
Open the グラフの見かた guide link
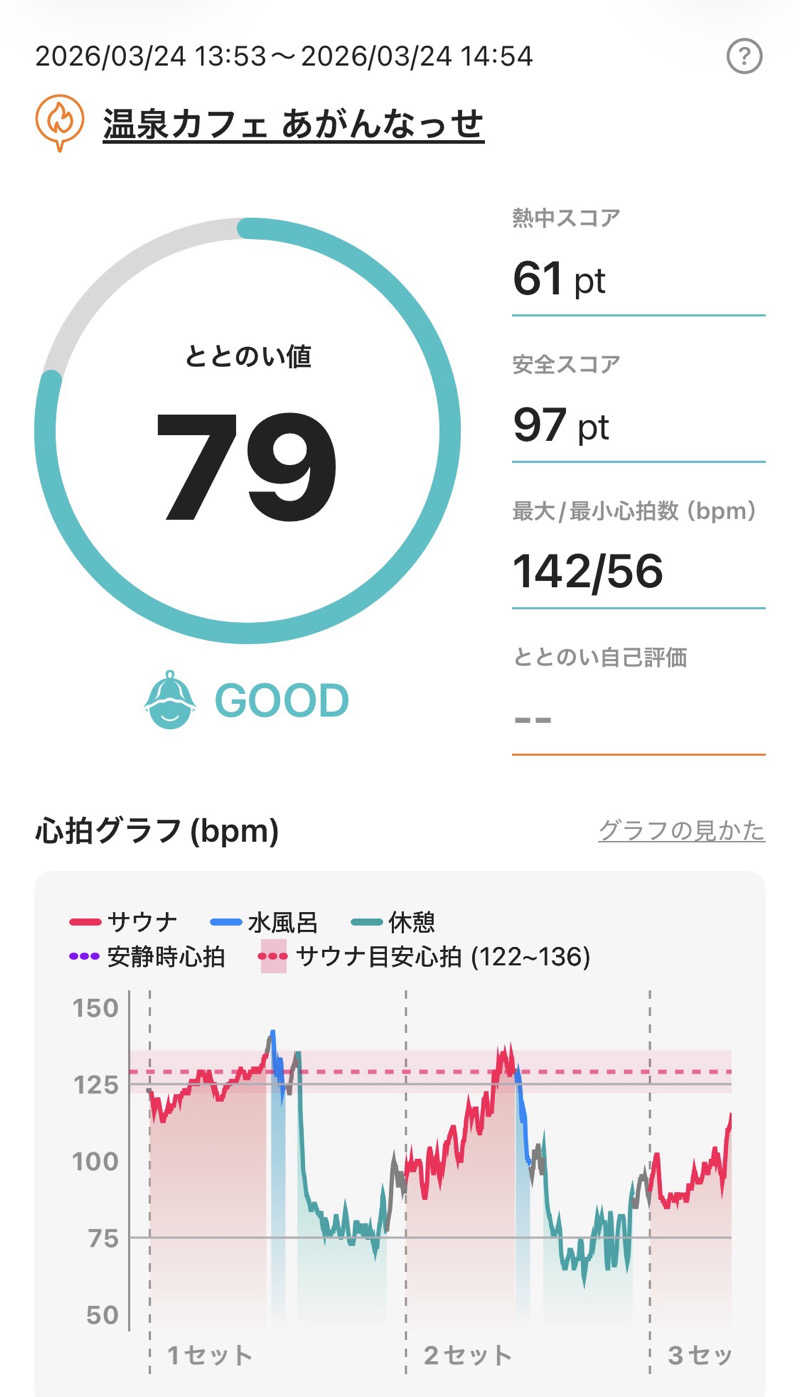682,830
